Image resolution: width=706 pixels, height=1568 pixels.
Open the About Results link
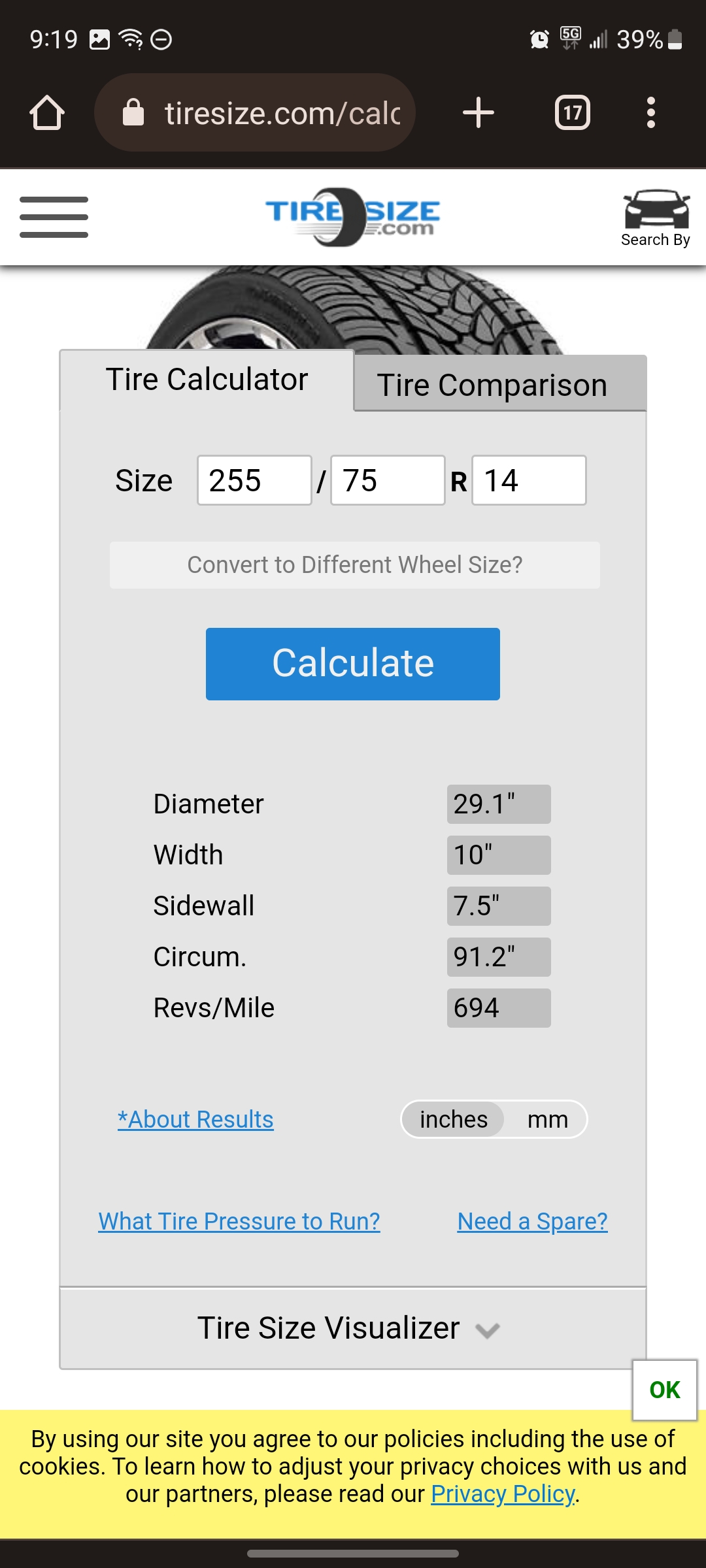click(x=195, y=1119)
